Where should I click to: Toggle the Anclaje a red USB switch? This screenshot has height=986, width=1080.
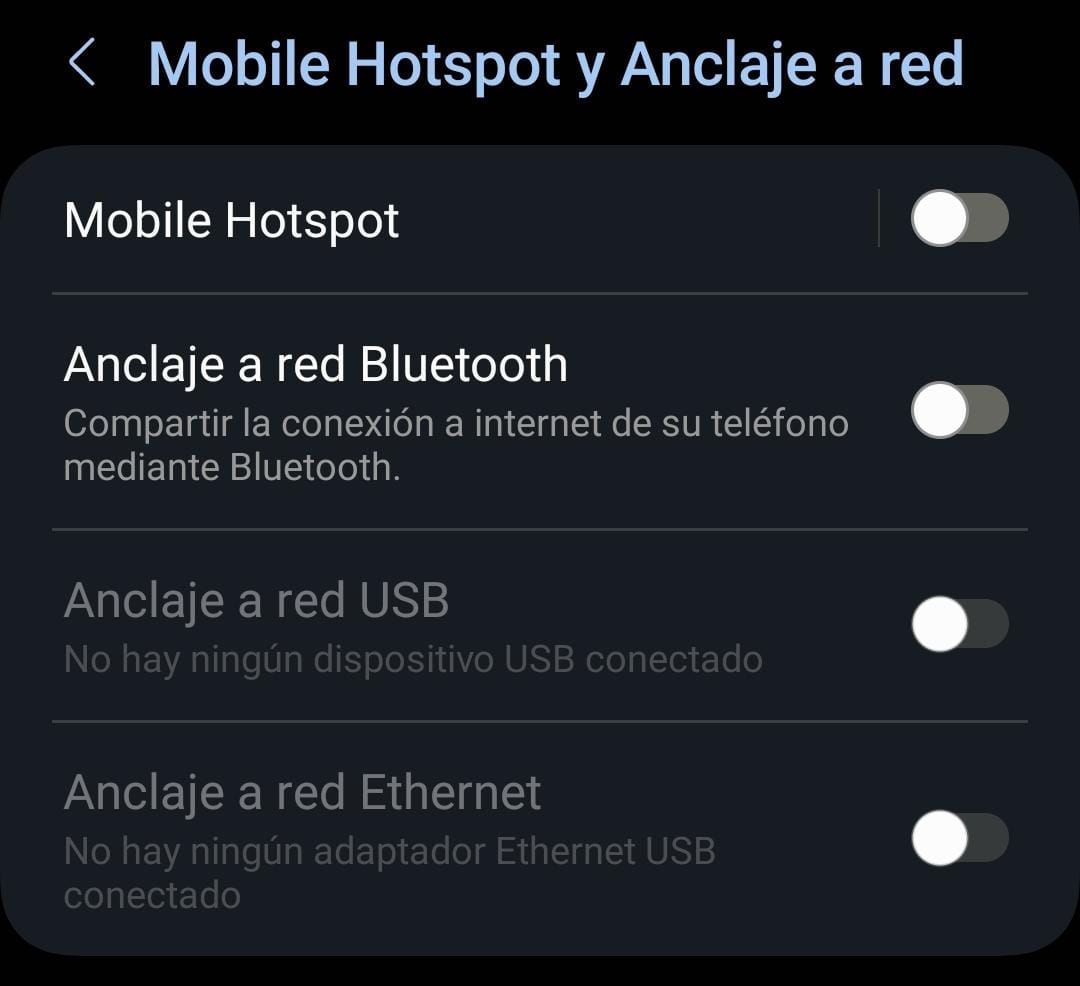coord(959,624)
